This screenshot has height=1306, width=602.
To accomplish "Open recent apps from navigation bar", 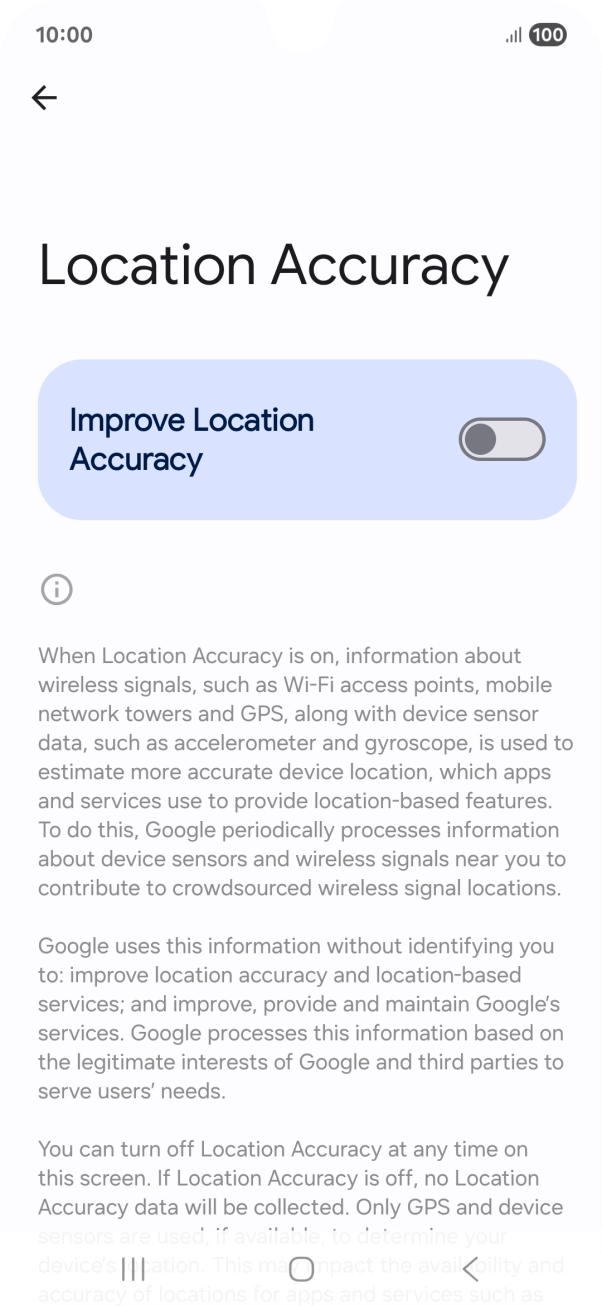I will 132,1270.
